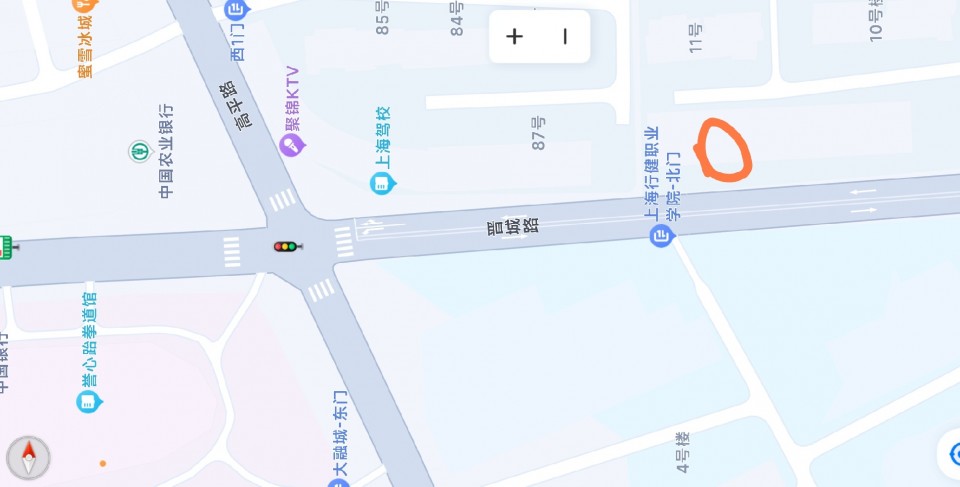Zoom out with the minus button
This screenshot has width=960, height=487.
pyautogui.click(x=565, y=37)
